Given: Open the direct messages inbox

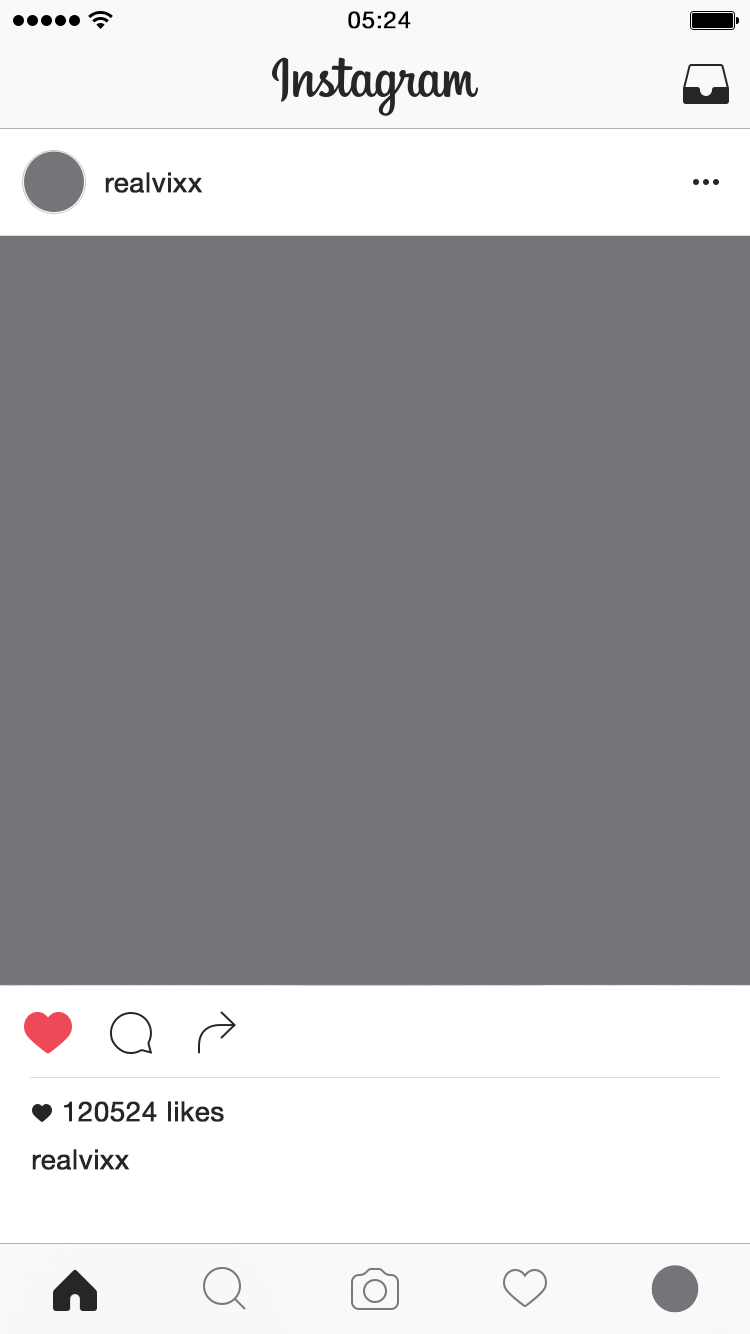Looking at the screenshot, I should click(x=706, y=84).
